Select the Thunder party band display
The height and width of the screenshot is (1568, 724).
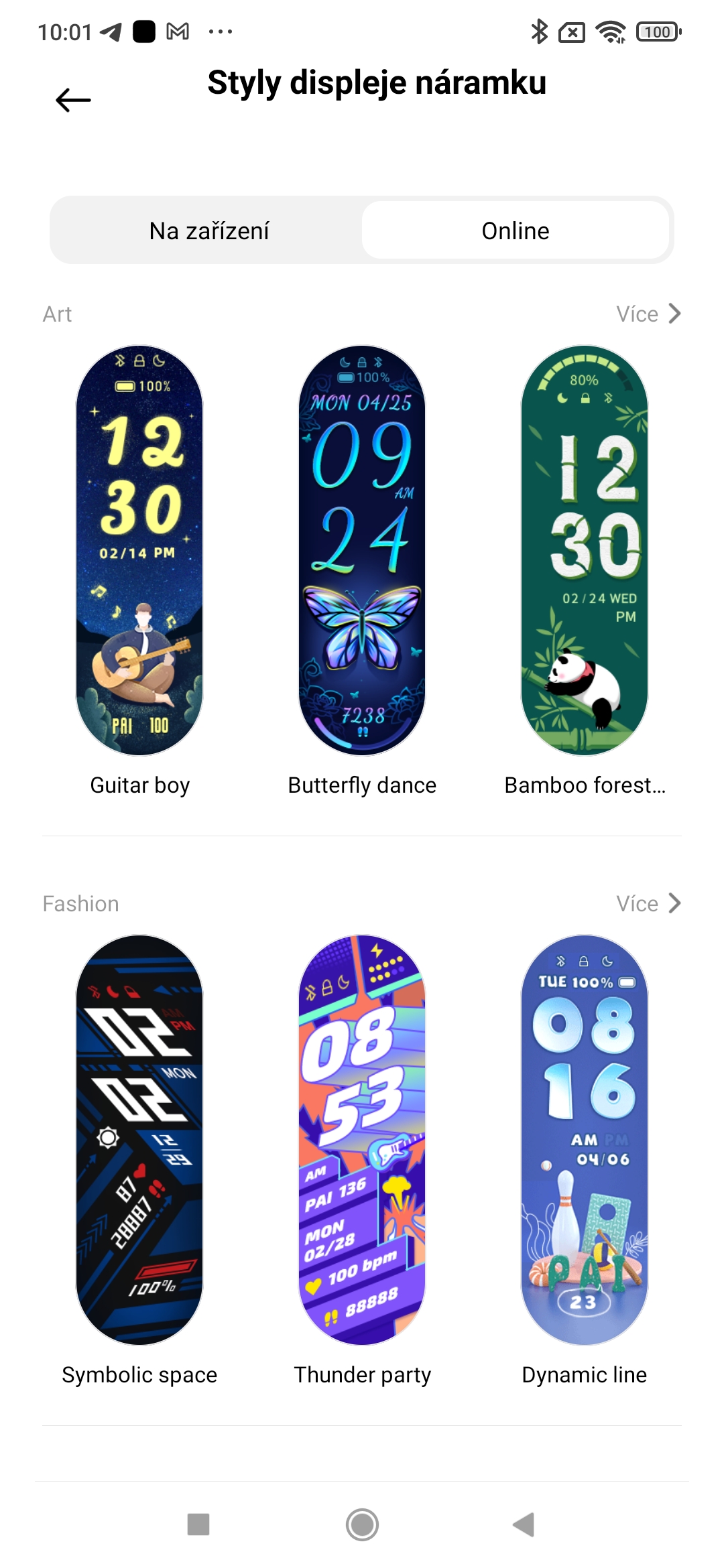tap(362, 1139)
